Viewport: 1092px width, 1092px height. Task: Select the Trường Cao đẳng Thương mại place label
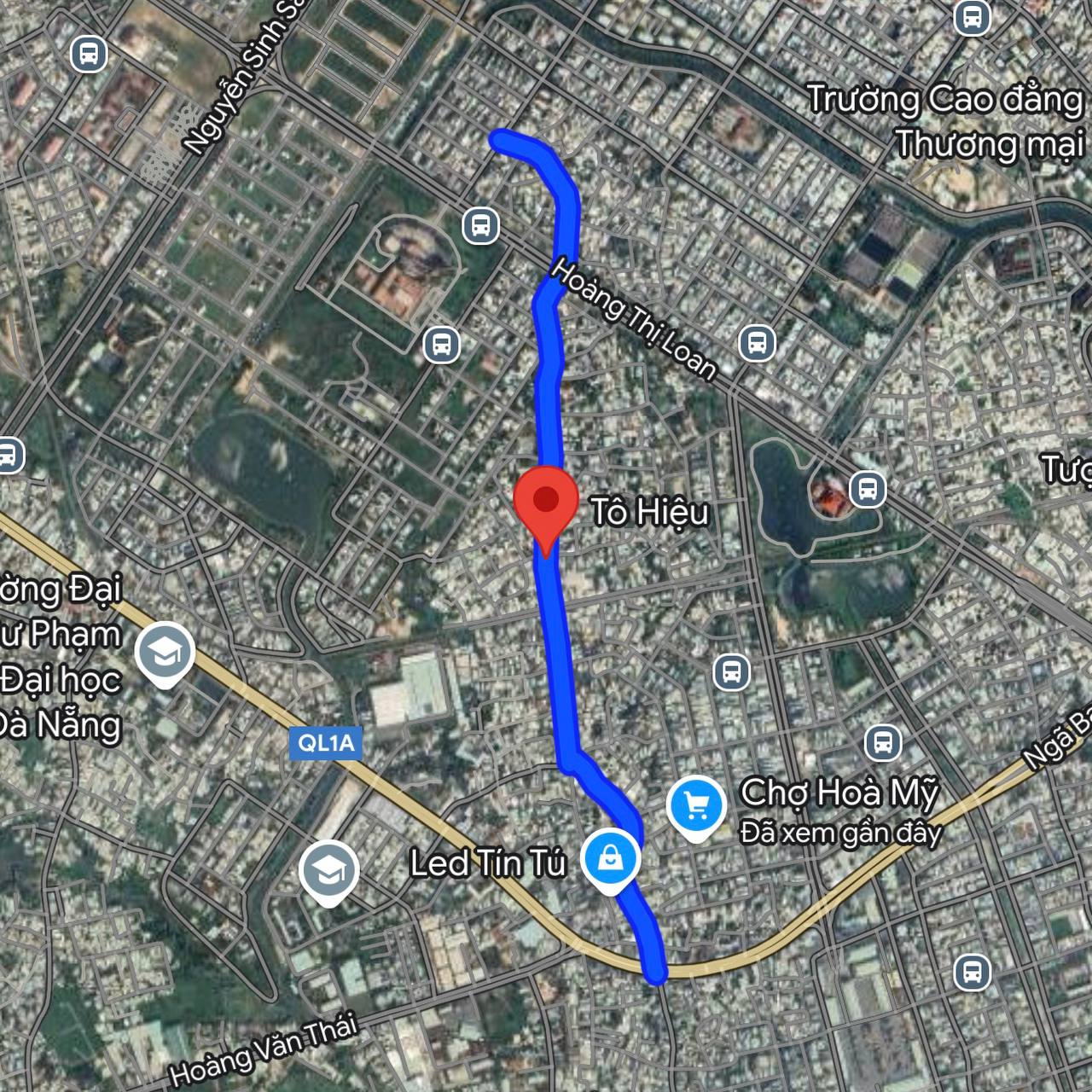click(x=945, y=120)
